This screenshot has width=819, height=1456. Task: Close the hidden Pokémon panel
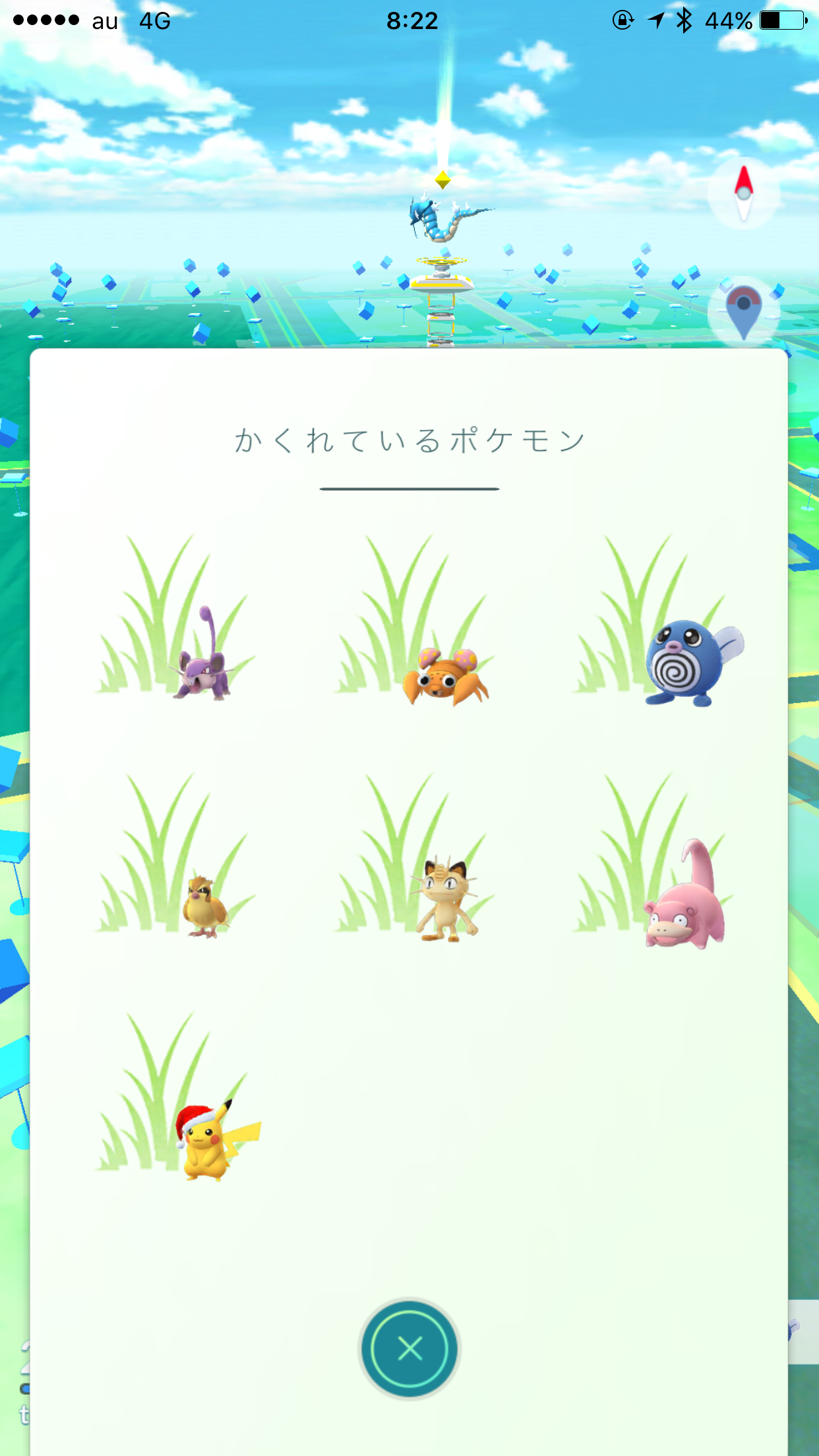(409, 1349)
